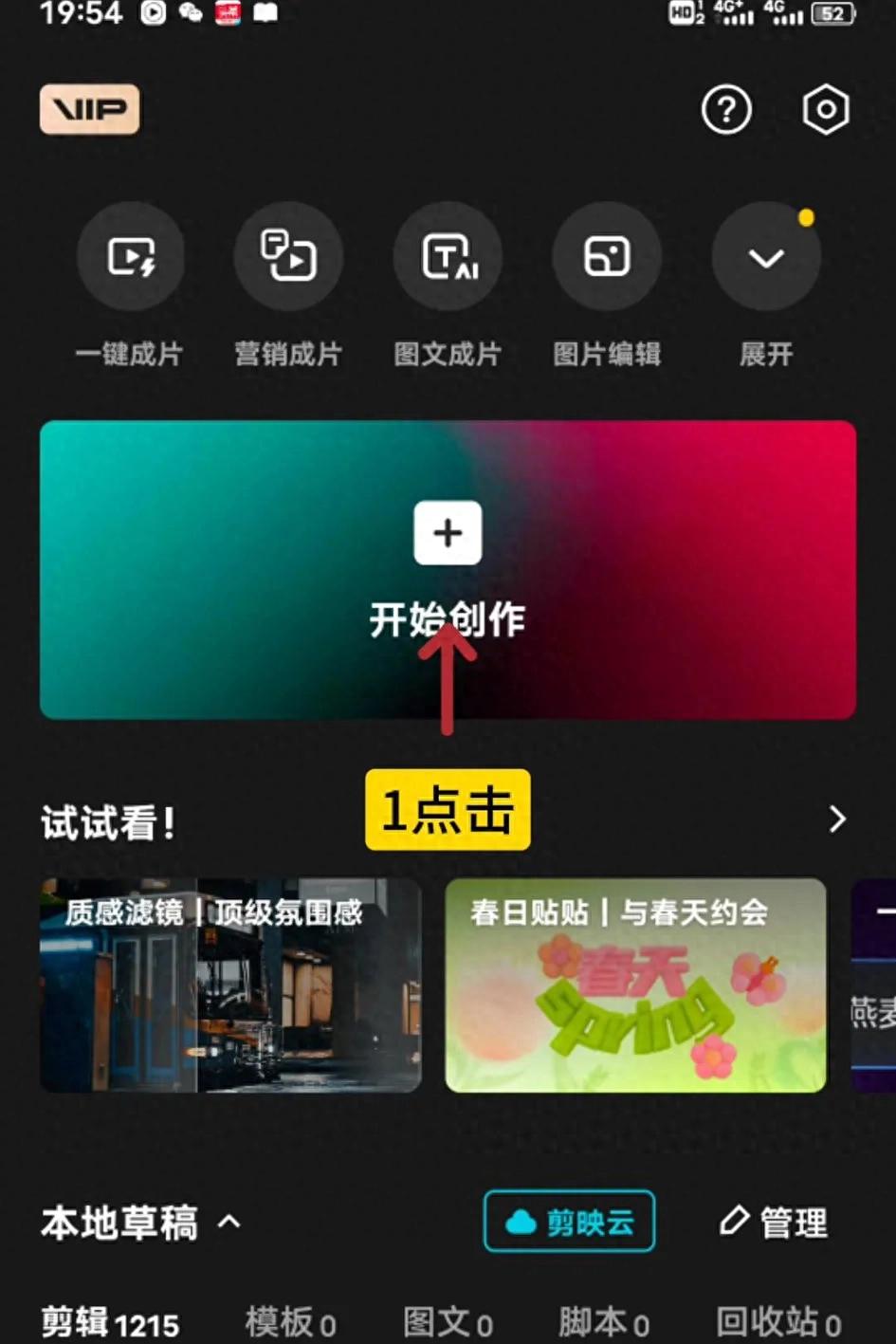View the 回收站 recycle bin tab
Viewport: 896px width, 1344px height.
(x=777, y=1321)
